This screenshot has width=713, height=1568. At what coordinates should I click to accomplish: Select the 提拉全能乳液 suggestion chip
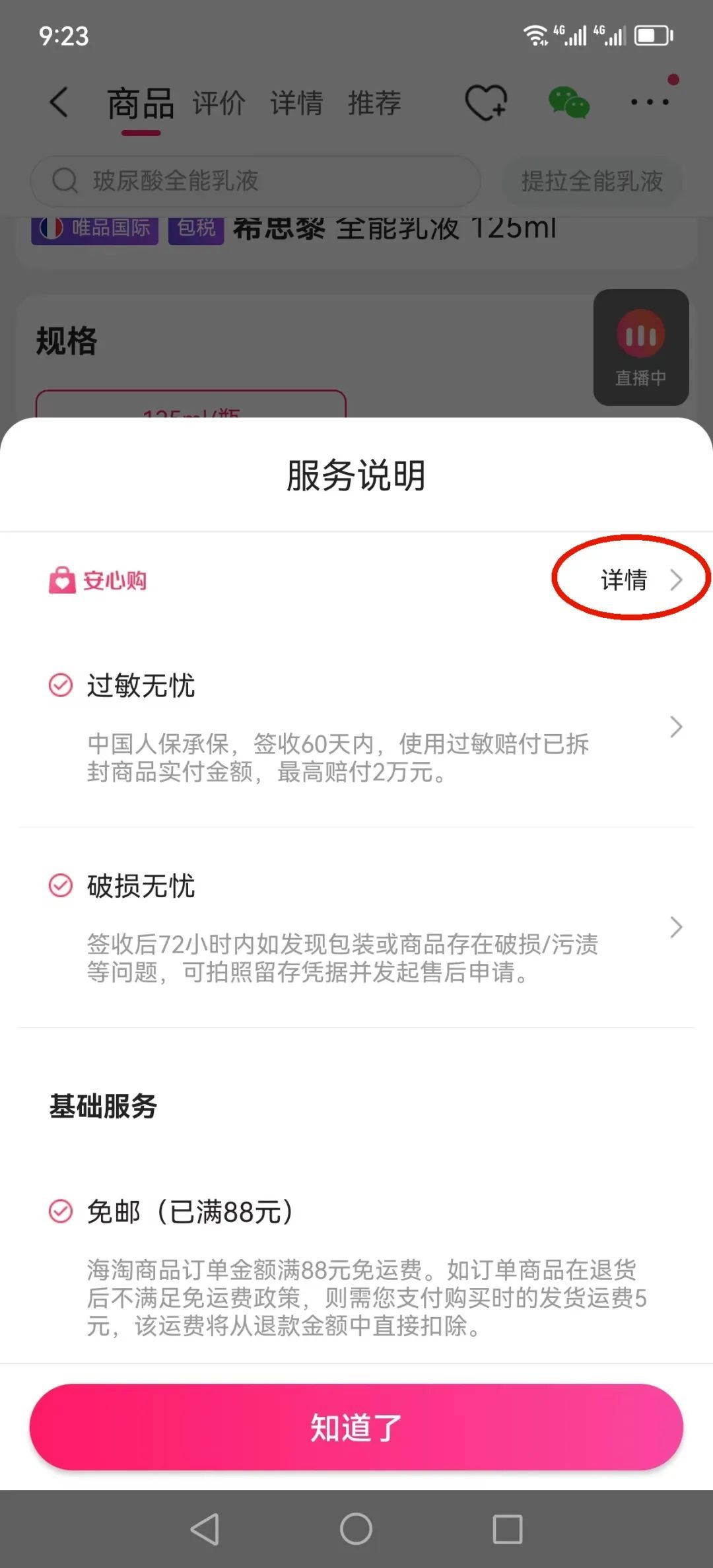coord(592,181)
